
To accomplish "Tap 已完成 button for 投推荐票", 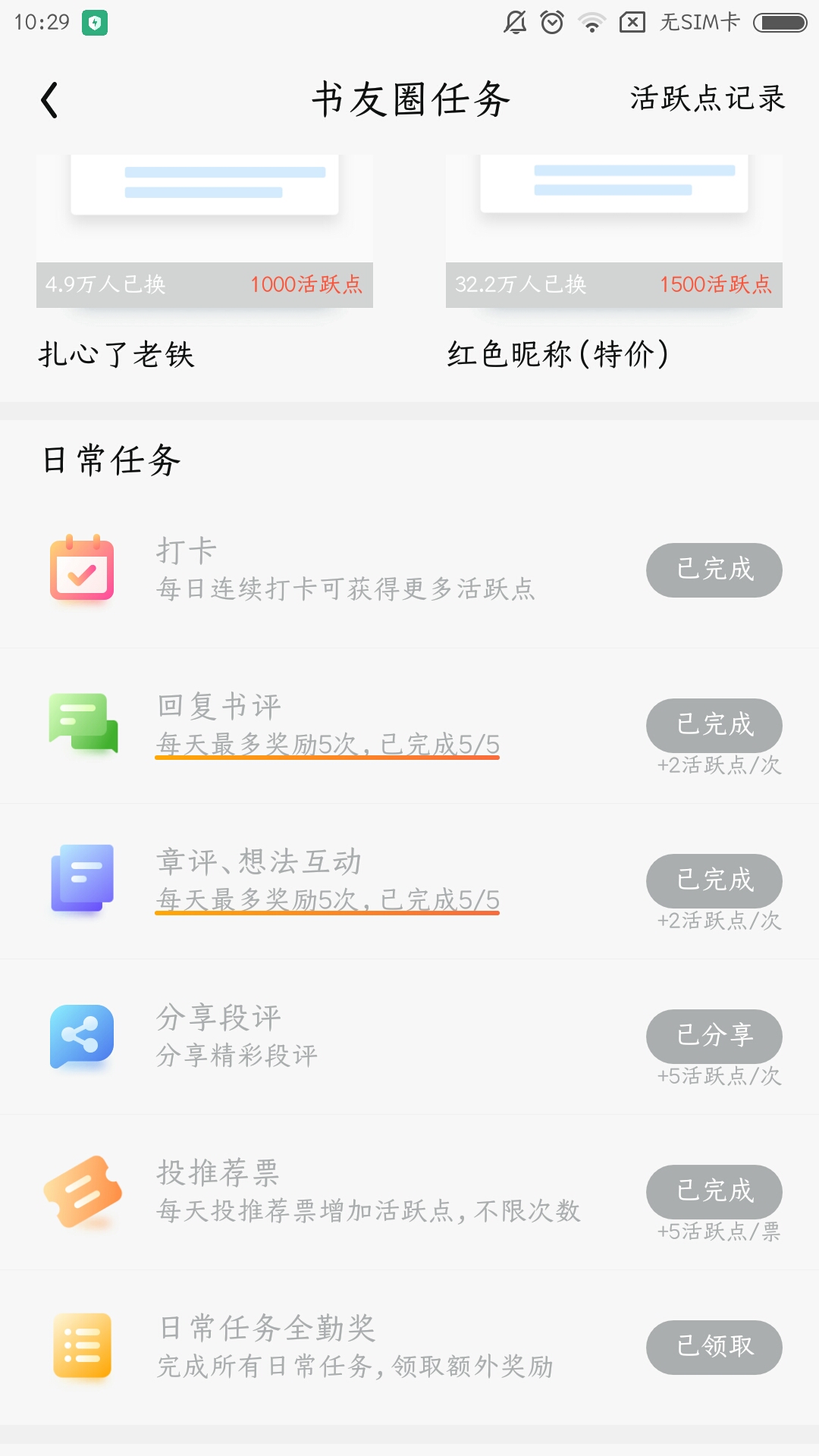I will pos(714,1191).
